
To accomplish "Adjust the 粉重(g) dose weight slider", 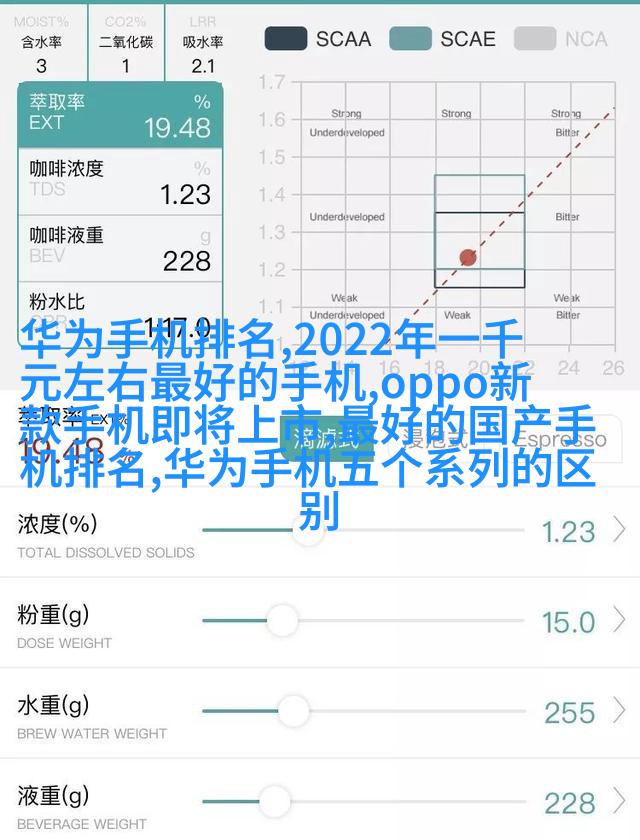I will click(x=282, y=621).
